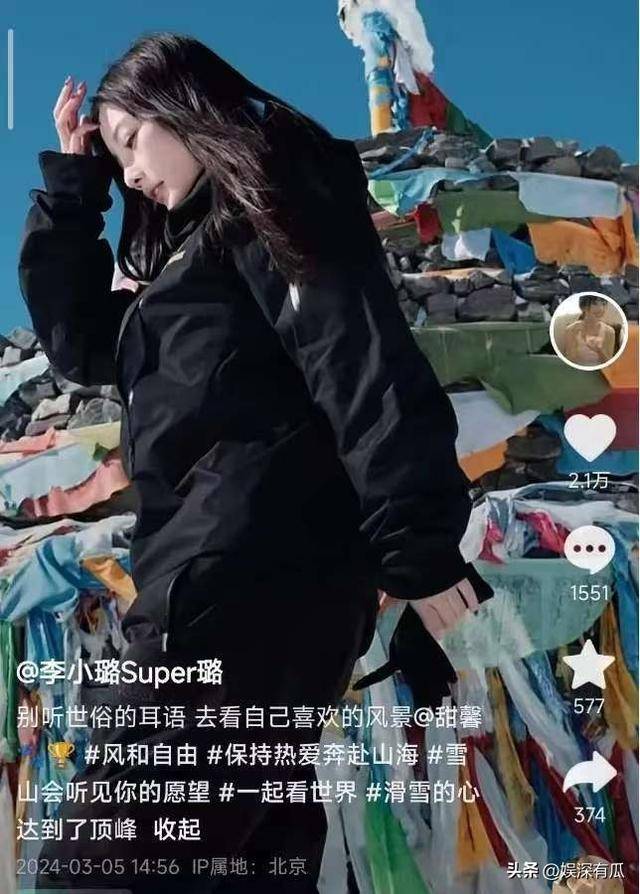Open the comments with 1551 replies
The height and width of the screenshot is (894, 640).
coord(590,549)
